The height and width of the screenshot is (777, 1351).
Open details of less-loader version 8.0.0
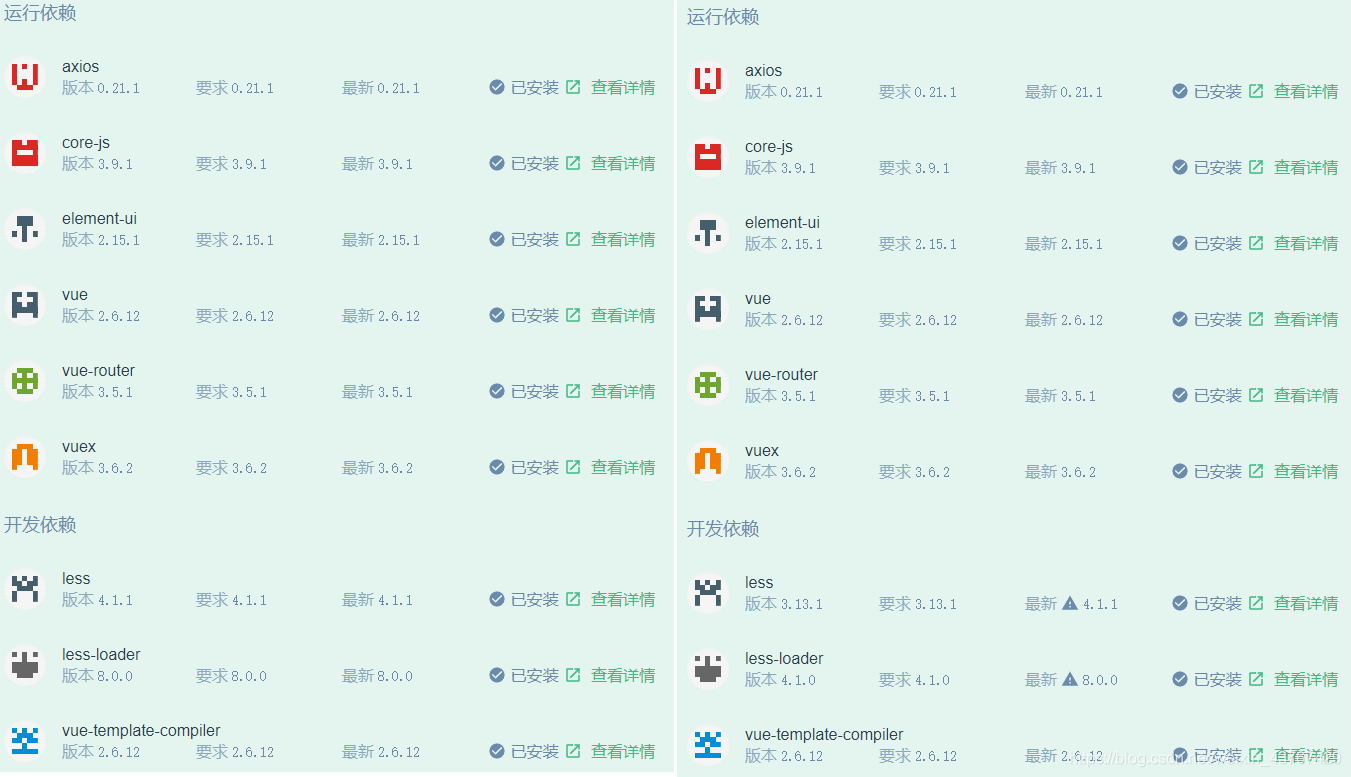pyautogui.click(x=610, y=676)
